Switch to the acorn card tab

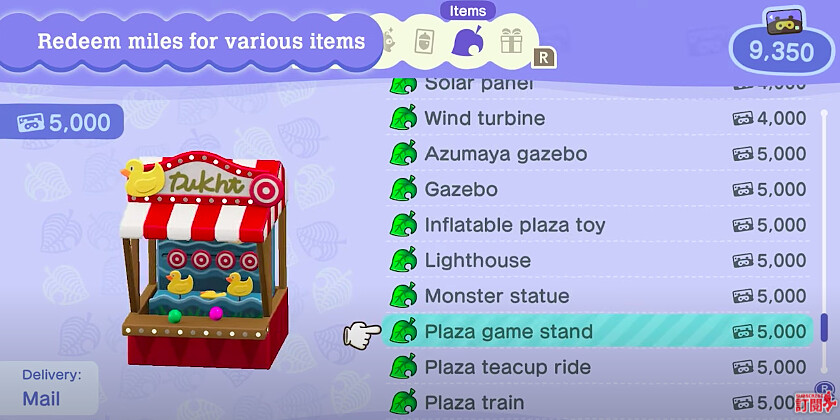[x=425, y=42]
